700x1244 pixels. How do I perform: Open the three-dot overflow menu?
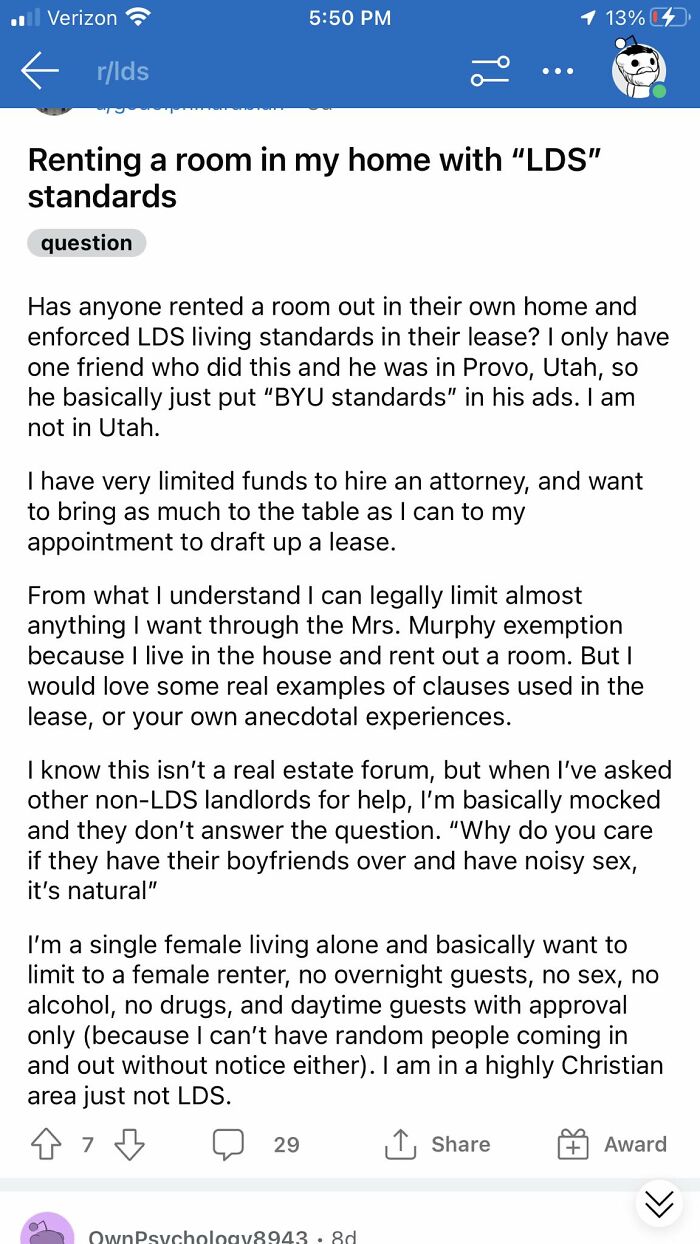[x=558, y=71]
